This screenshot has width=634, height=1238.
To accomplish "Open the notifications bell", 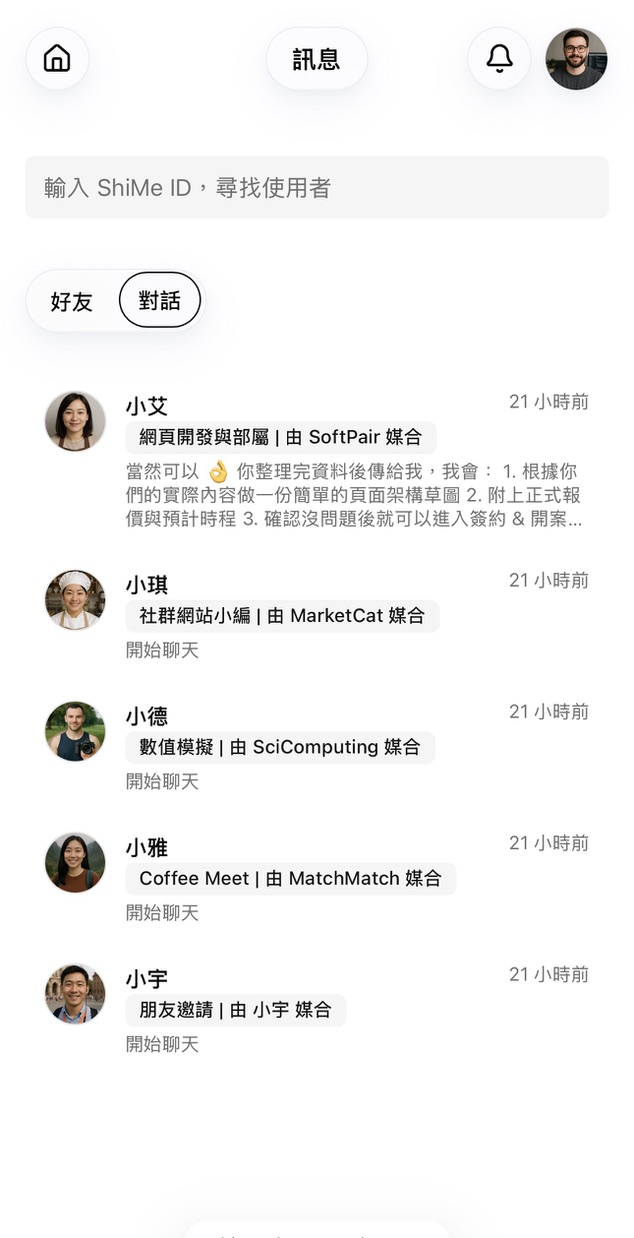I will pyautogui.click(x=499, y=59).
